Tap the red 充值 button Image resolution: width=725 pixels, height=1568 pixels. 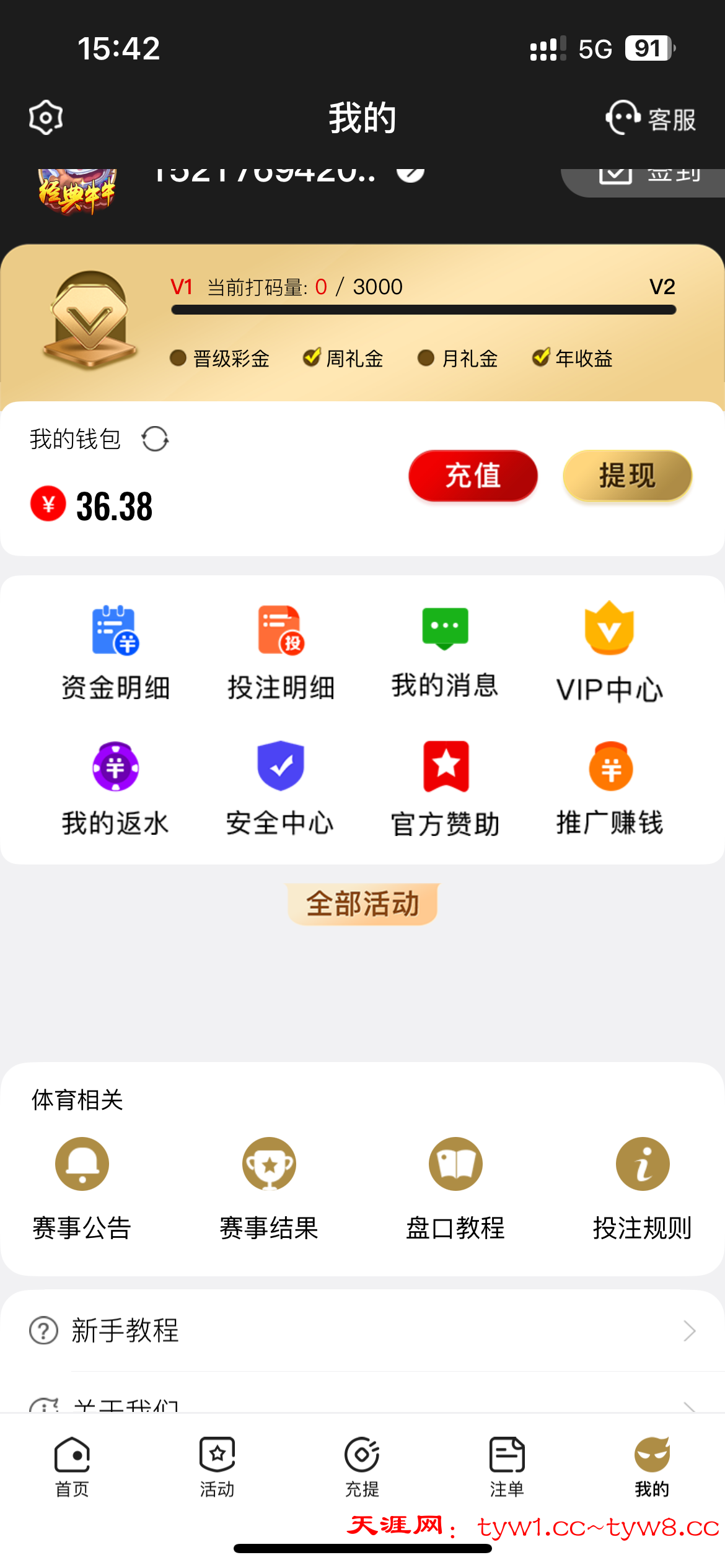(x=473, y=476)
